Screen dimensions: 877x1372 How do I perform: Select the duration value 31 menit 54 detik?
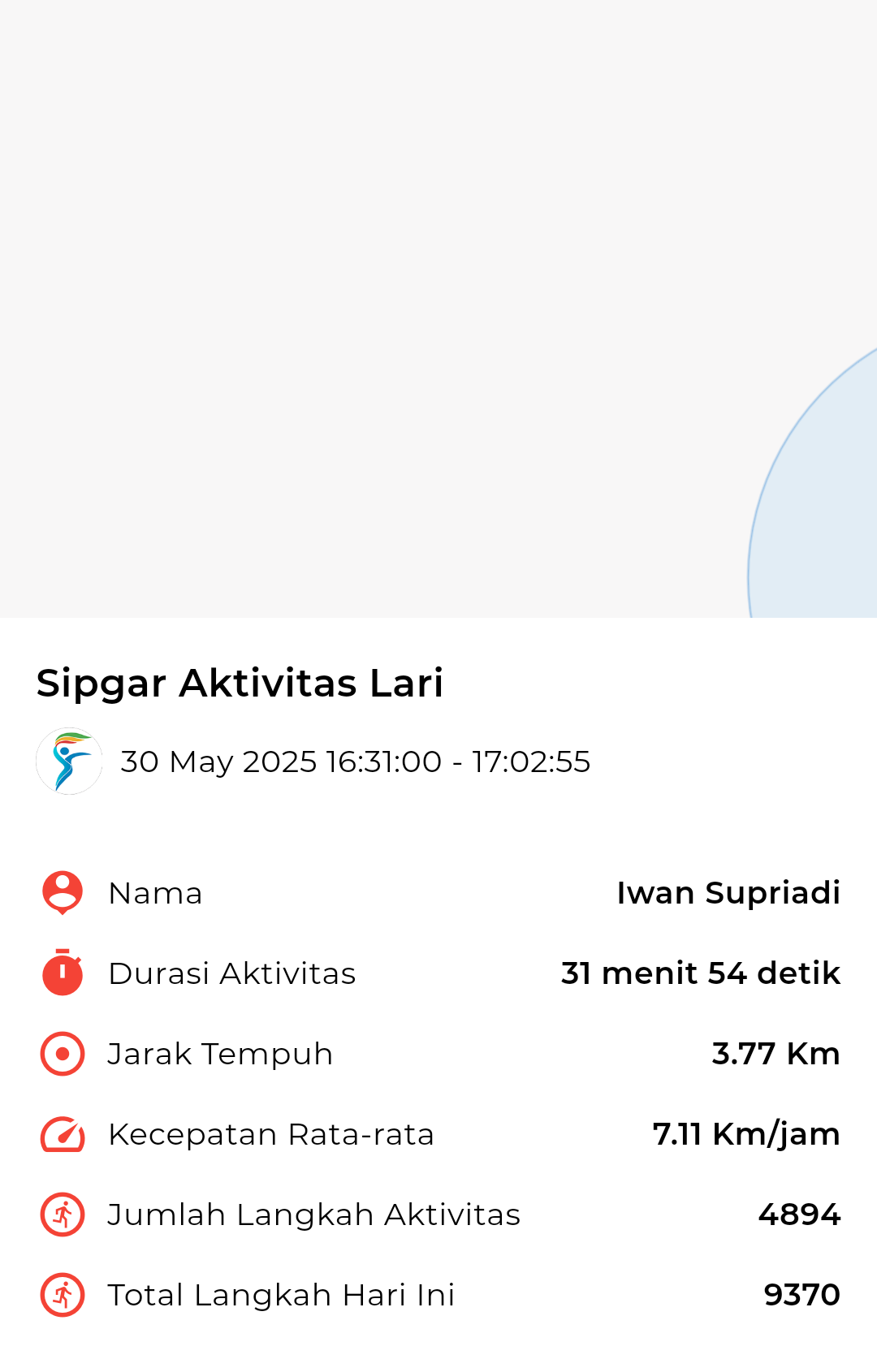700,973
